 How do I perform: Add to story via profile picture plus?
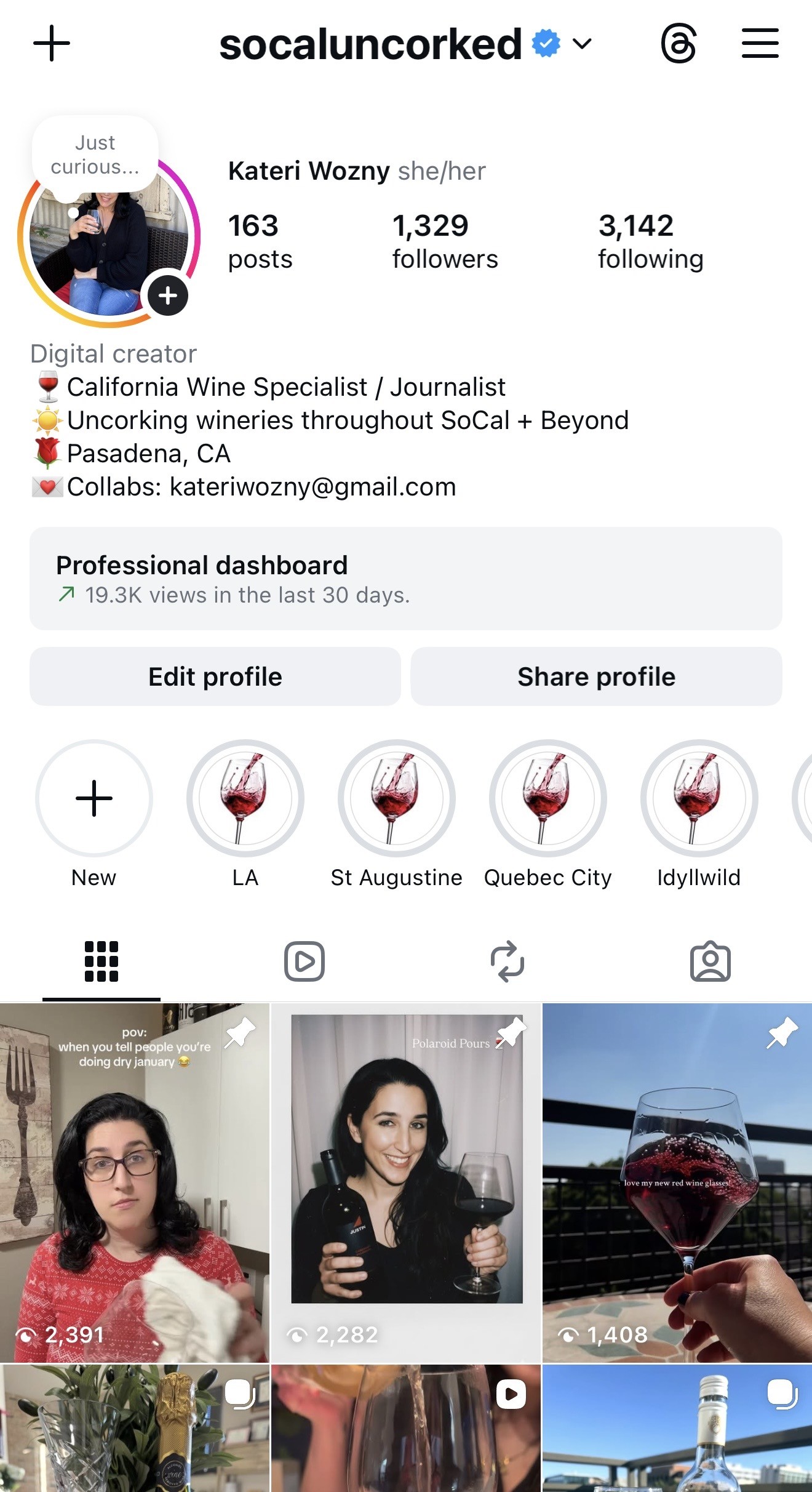pyautogui.click(x=167, y=295)
